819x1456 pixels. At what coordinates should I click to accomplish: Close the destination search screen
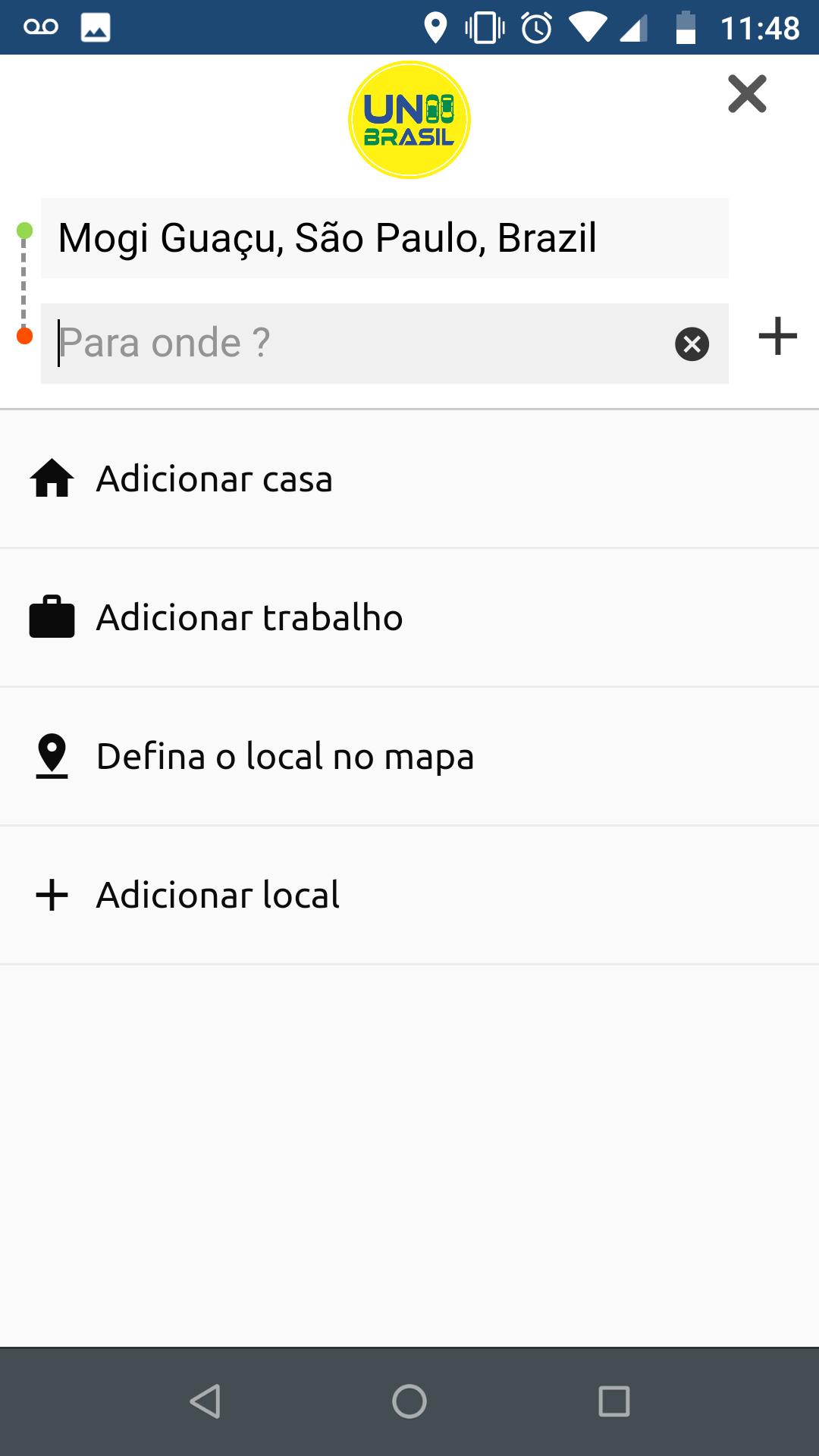pyautogui.click(x=747, y=94)
